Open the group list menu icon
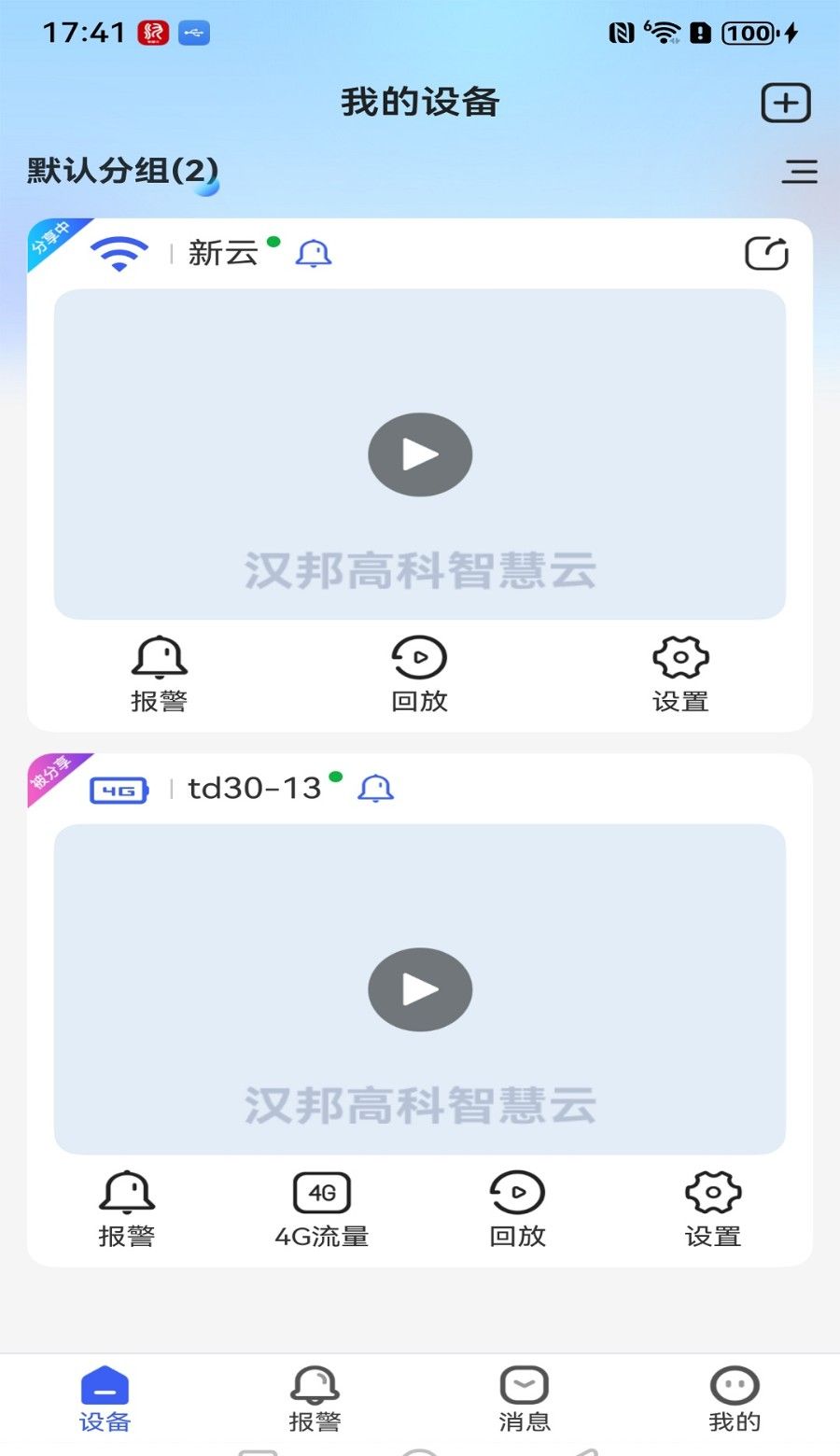This screenshot has height=1456, width=840. [799, 172]
